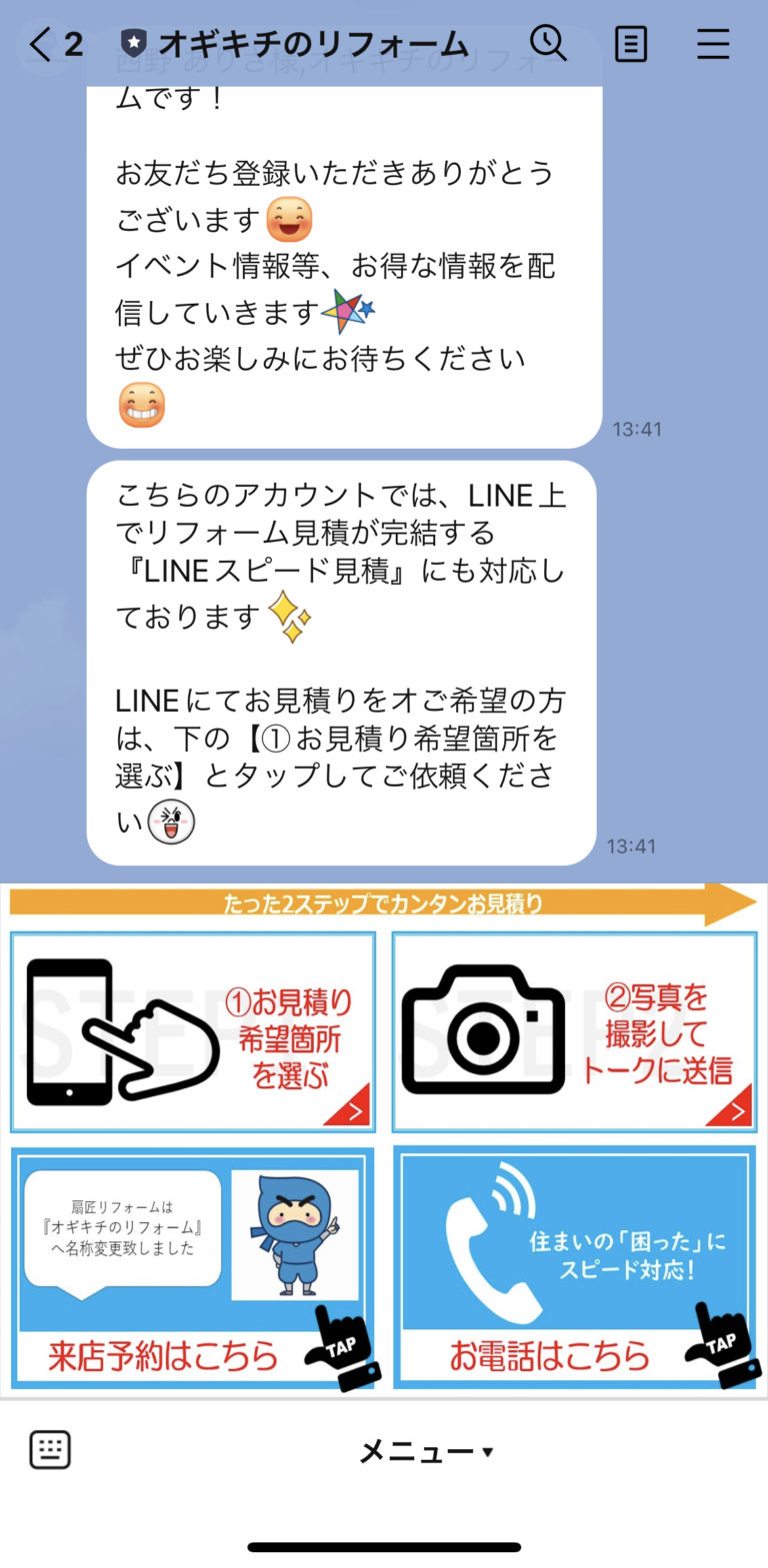Expand the red arrow on ②写真 card
This screenshot has height=1568, width=768.
click(740, 1112)
